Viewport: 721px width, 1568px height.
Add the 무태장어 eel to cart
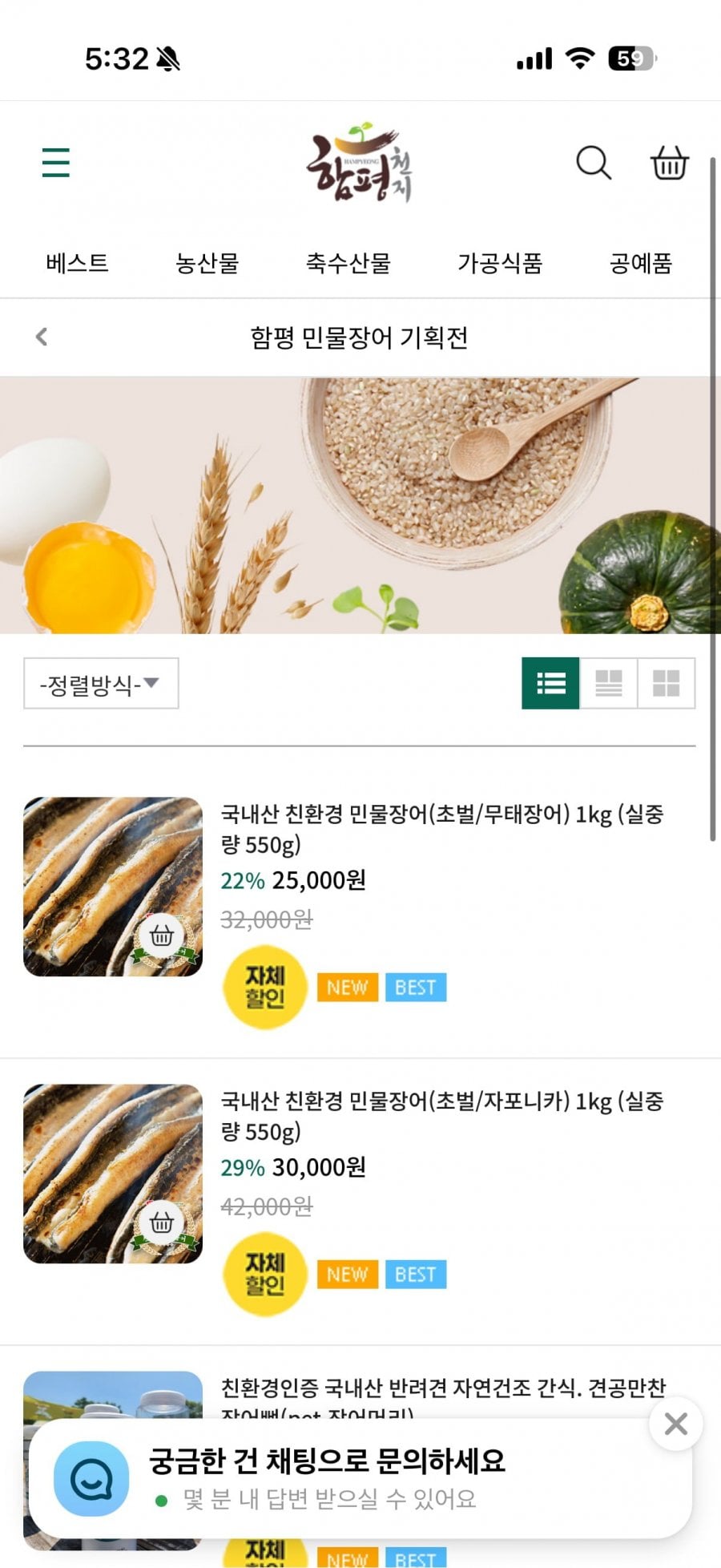point(162,936)
